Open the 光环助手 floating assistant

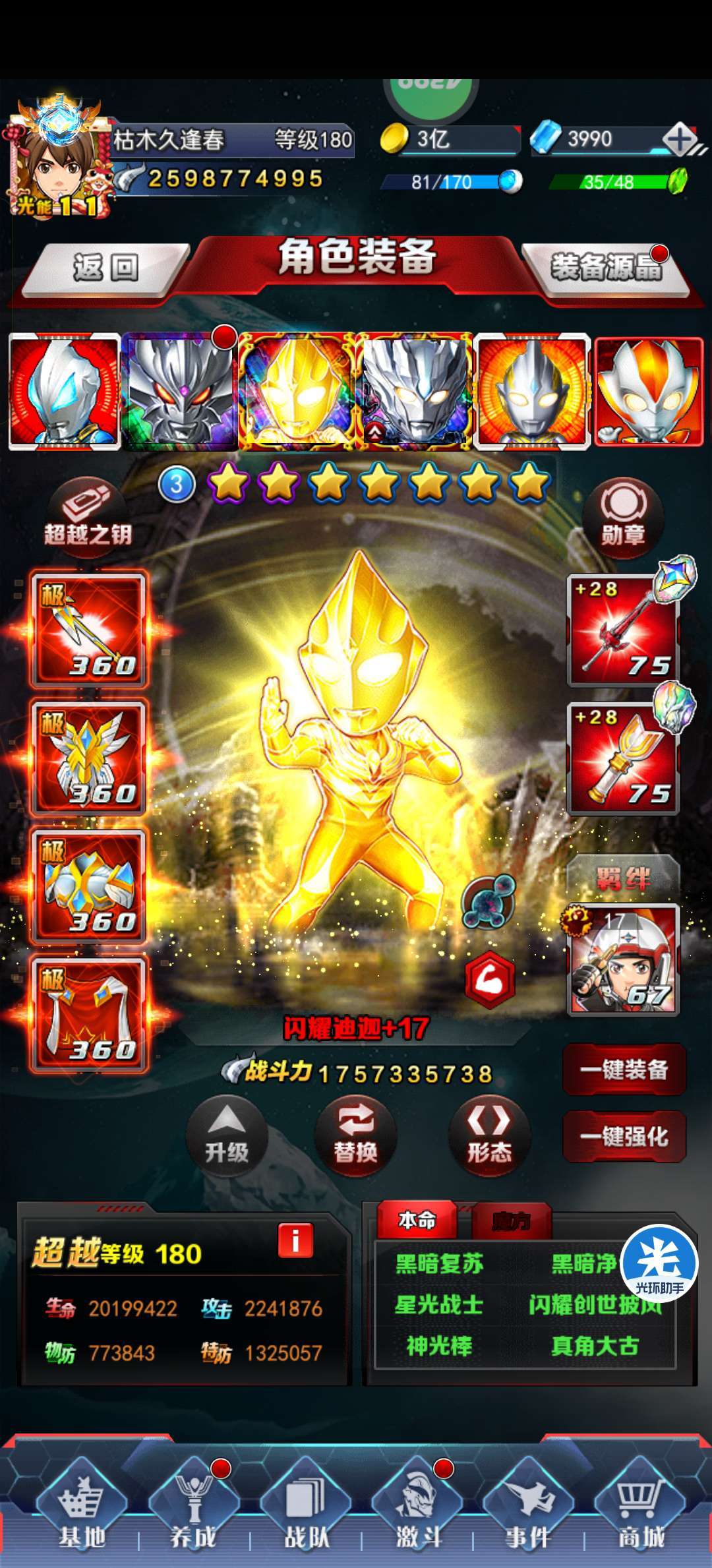659,1263
